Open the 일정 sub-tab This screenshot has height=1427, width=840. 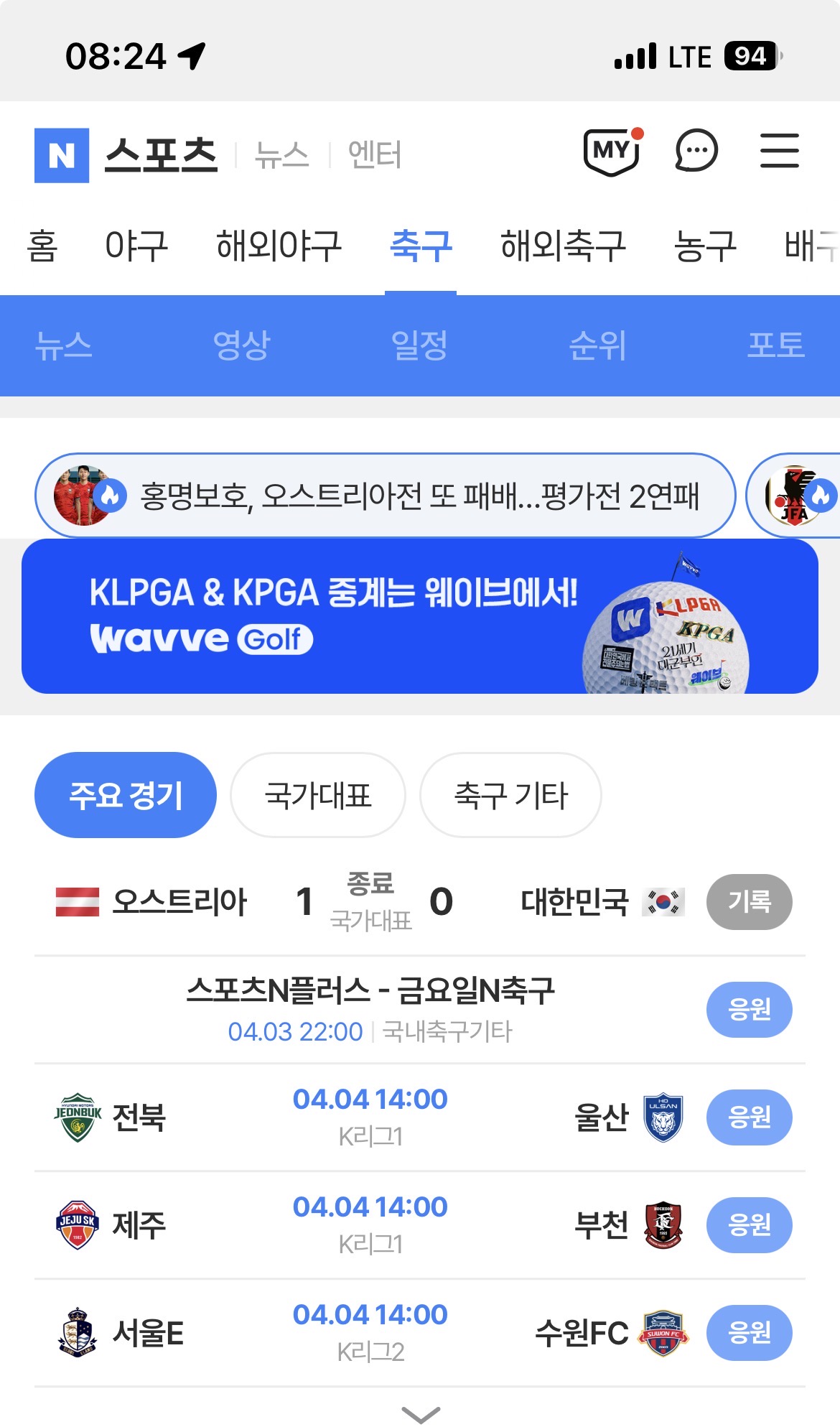(x=419, y=345)
